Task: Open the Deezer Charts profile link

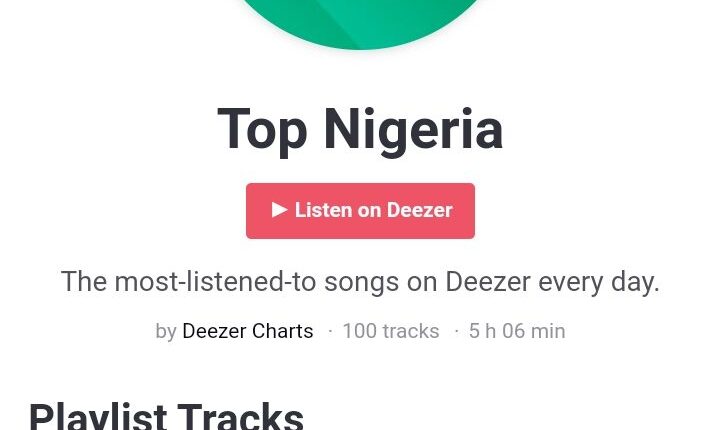Action: 247,331
